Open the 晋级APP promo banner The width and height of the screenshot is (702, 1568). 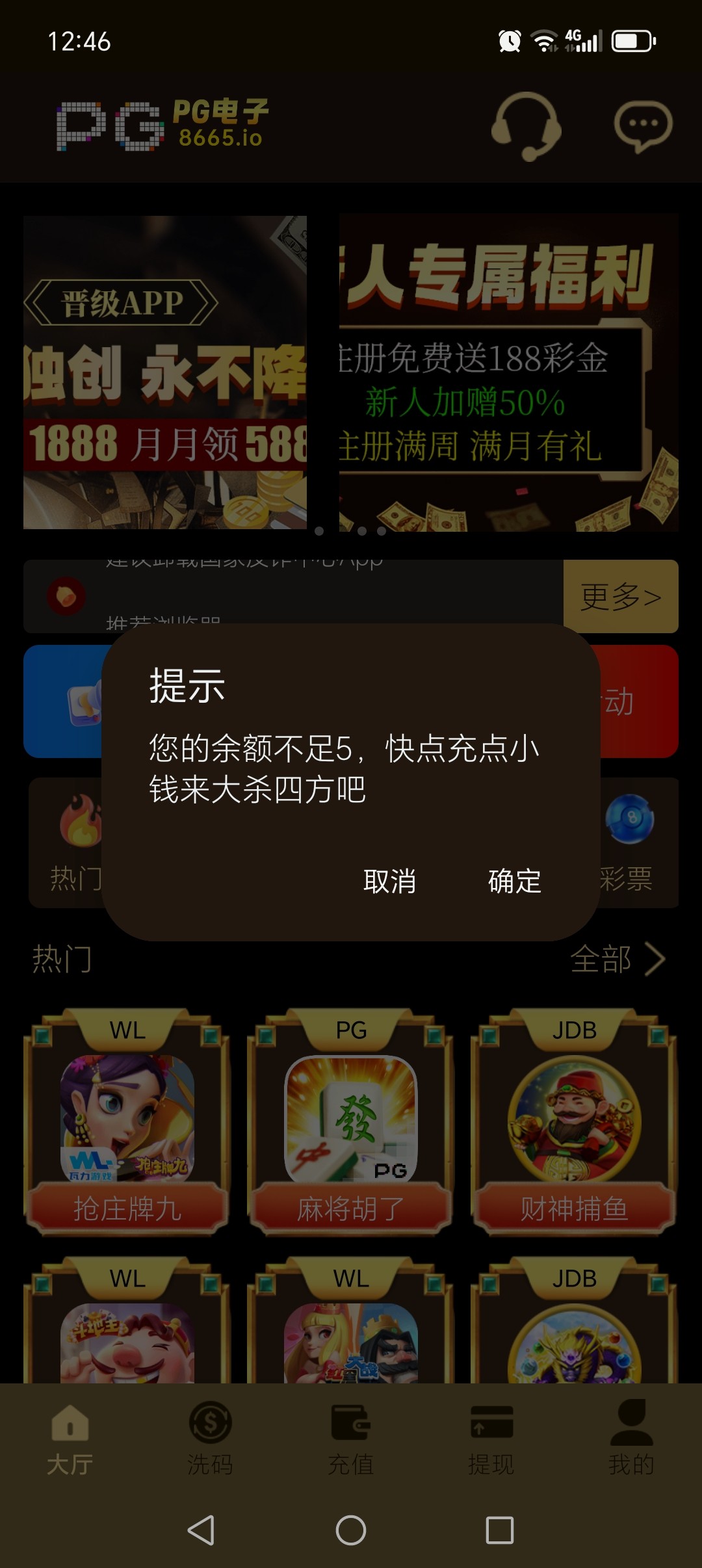click(x=165, y=372)
